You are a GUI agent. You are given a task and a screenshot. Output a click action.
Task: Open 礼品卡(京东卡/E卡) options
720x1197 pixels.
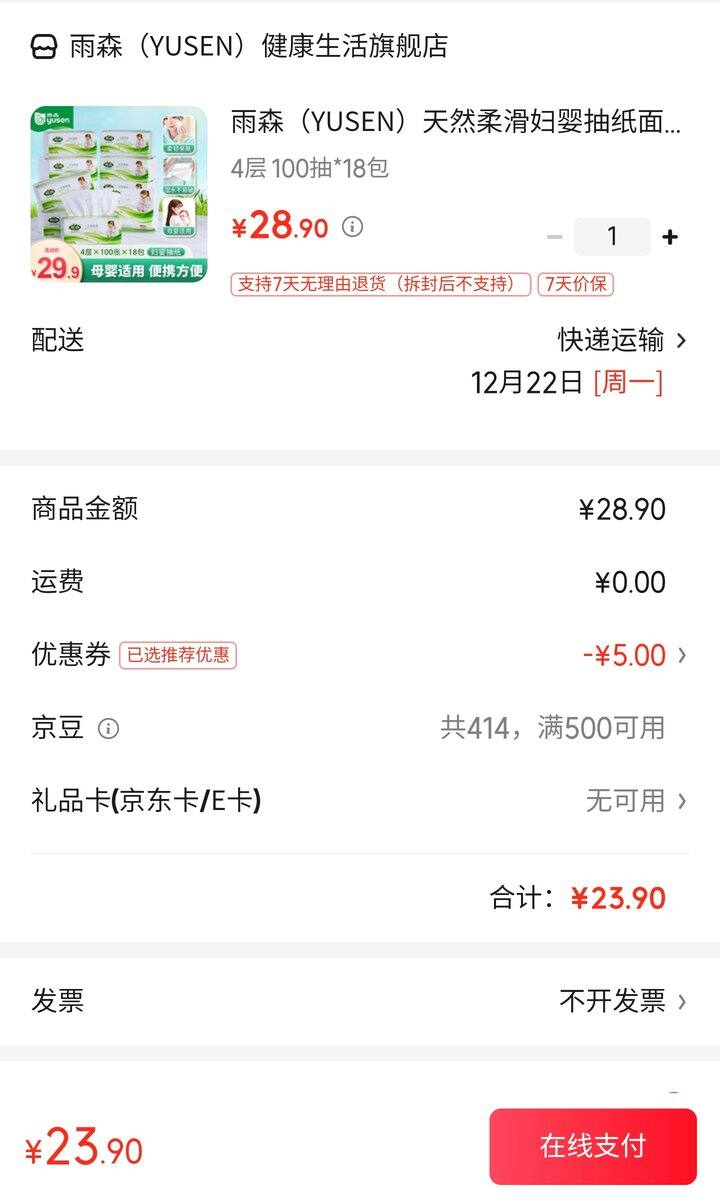click(x=636, y=800)
